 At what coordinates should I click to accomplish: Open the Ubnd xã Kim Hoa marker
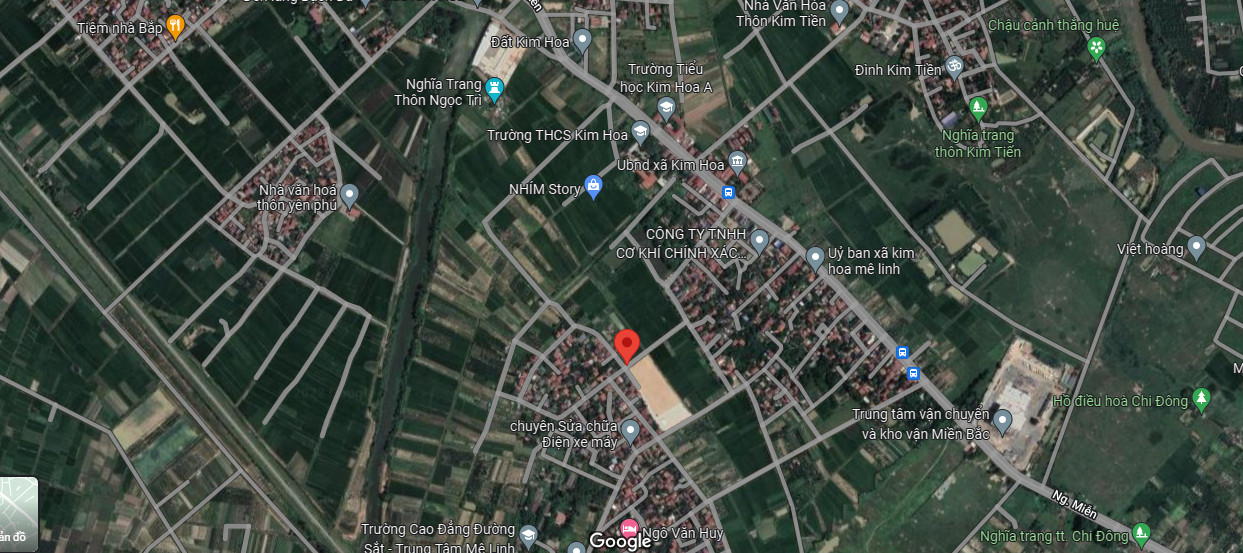pyautogui.click(x=737, y=162)
